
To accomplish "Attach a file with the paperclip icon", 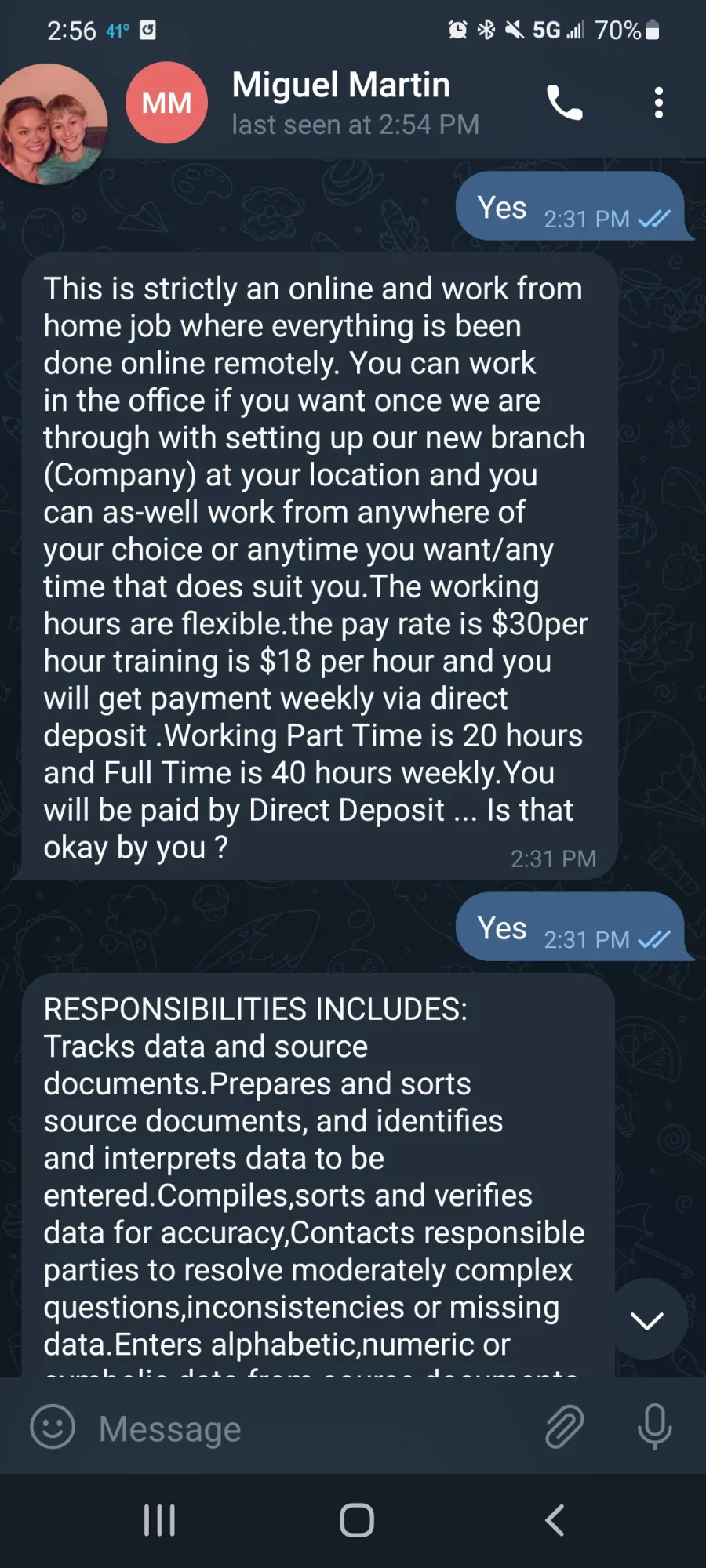I will point(565,1426).
